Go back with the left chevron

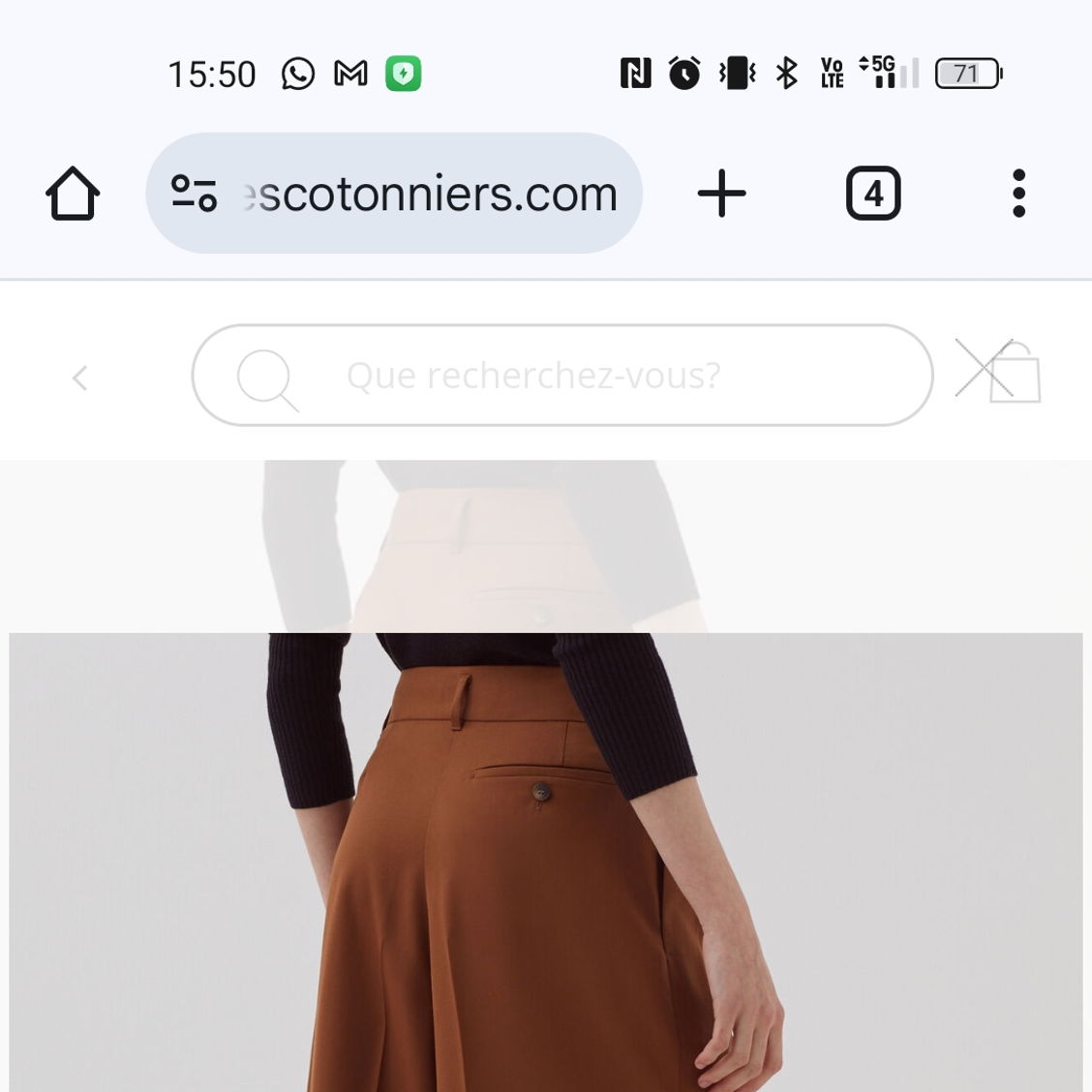[x=80, y=378]
